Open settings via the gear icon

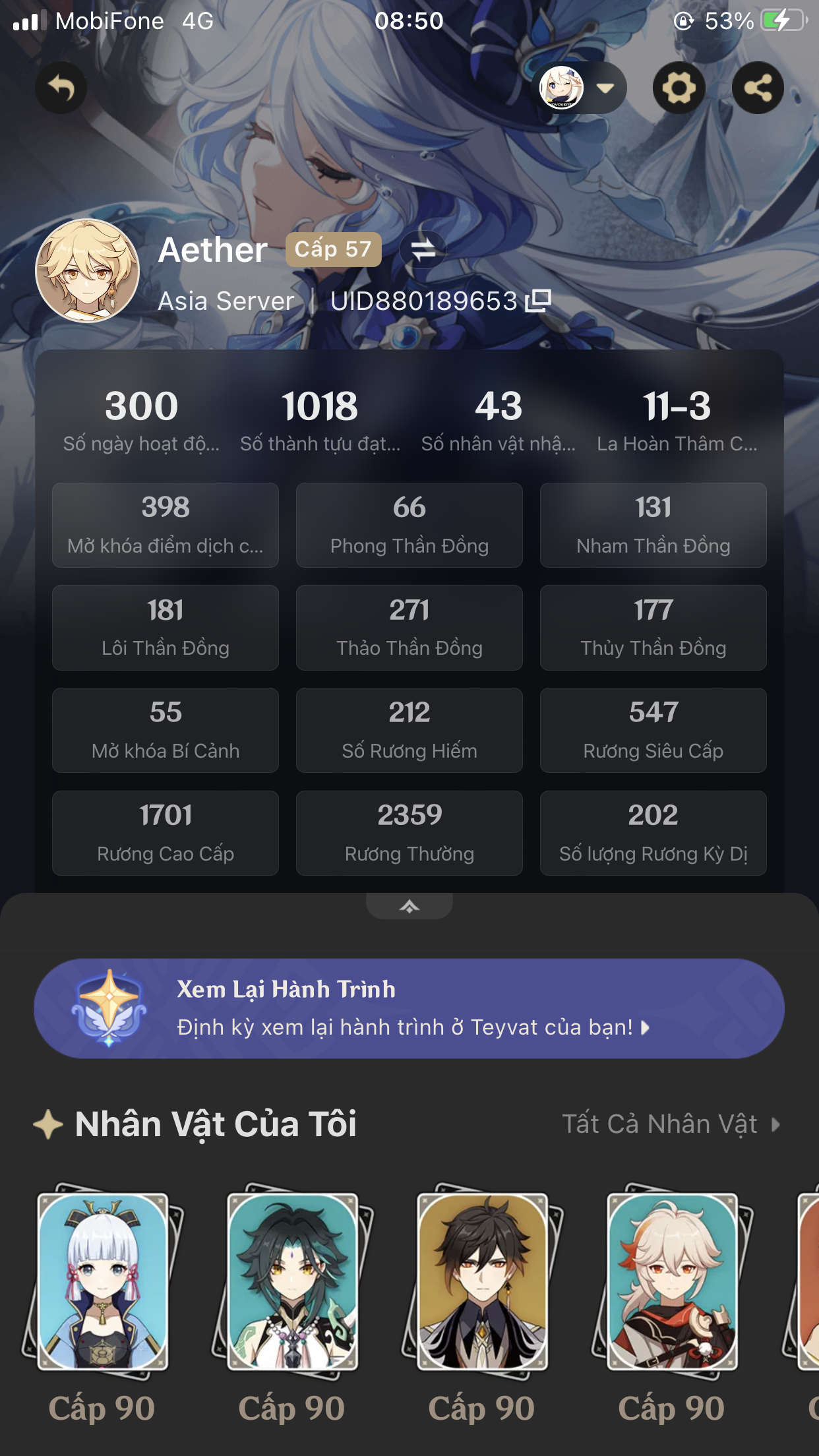[679, 88]
